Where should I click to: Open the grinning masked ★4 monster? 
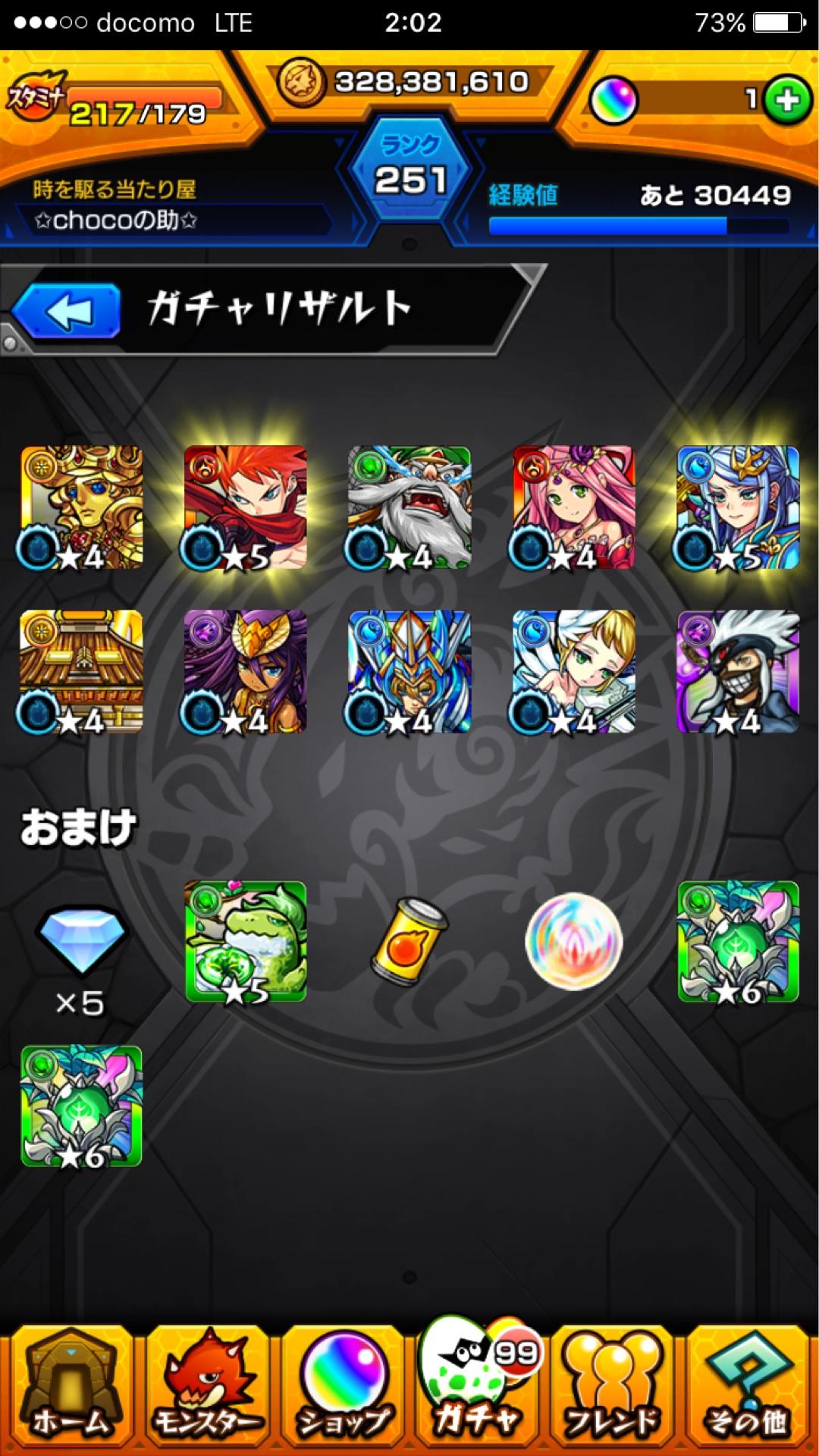(x=738, y=671)
